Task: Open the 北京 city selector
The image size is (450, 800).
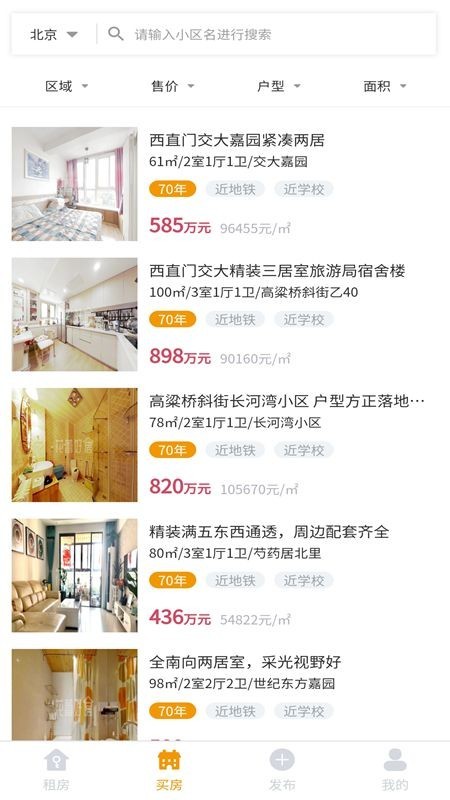Action: [54, 35]
